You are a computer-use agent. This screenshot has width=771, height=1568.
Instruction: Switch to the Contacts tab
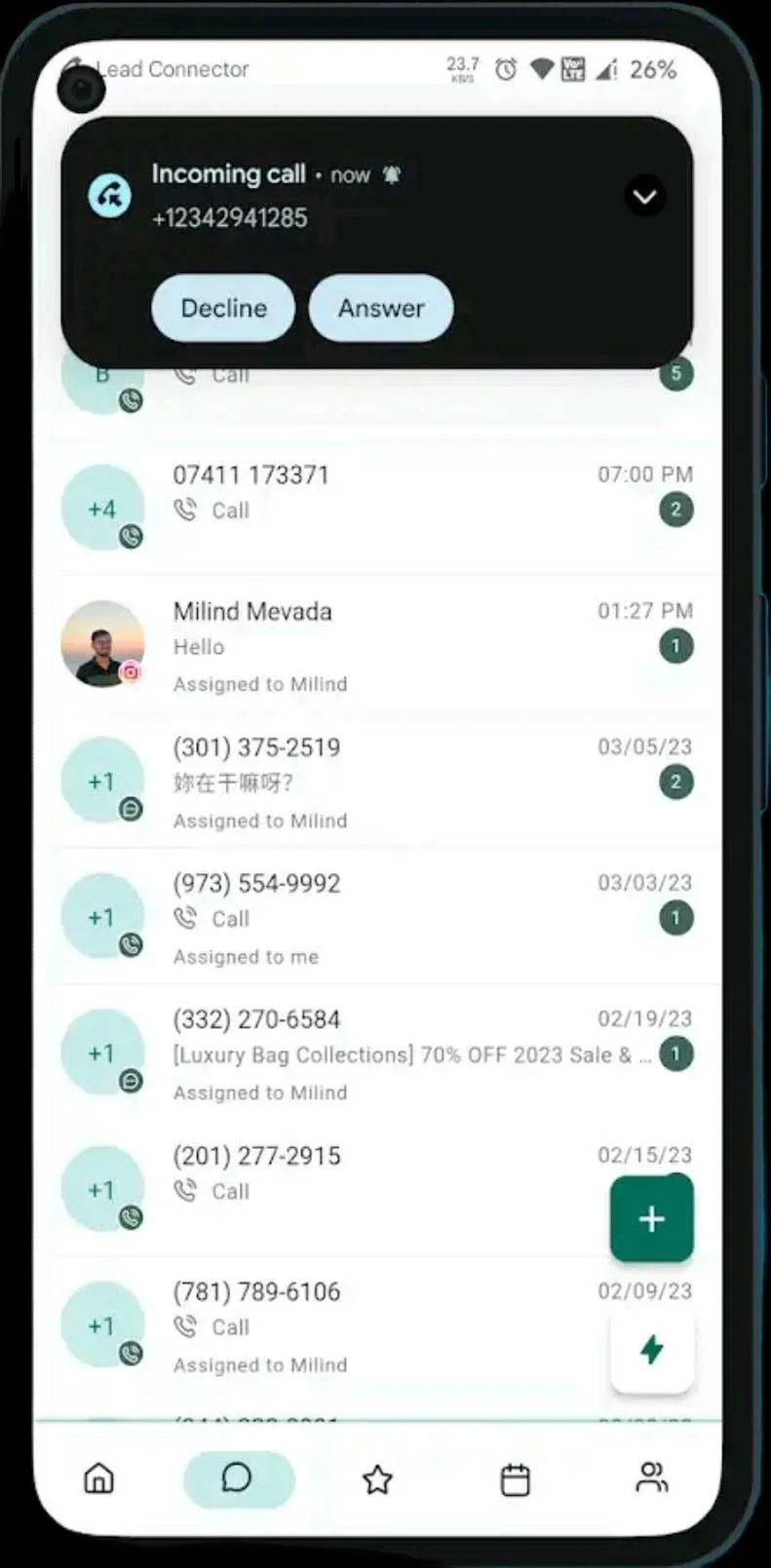coord(652,1478)
